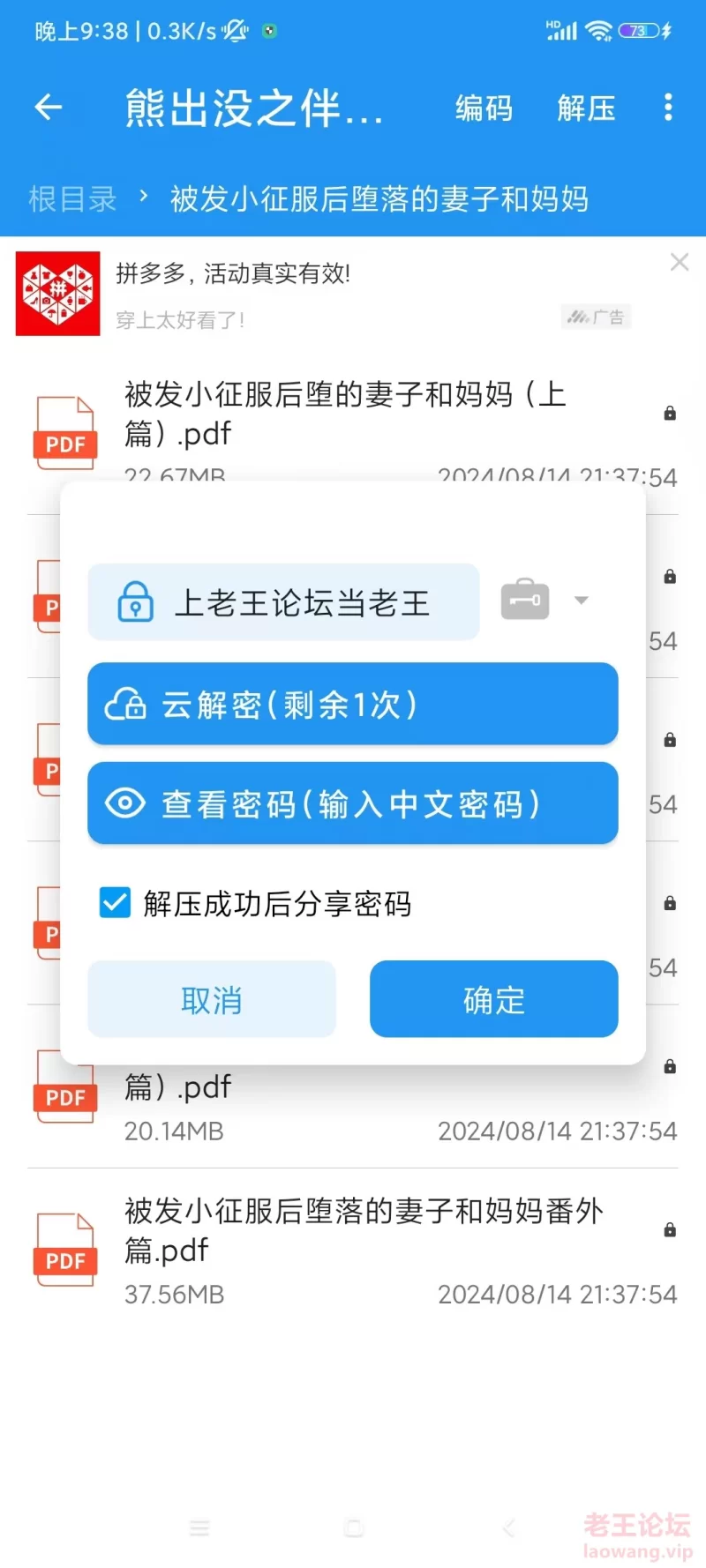Tap 查看密码 to view the password
Screen dimensions: 706x1568
352,803
